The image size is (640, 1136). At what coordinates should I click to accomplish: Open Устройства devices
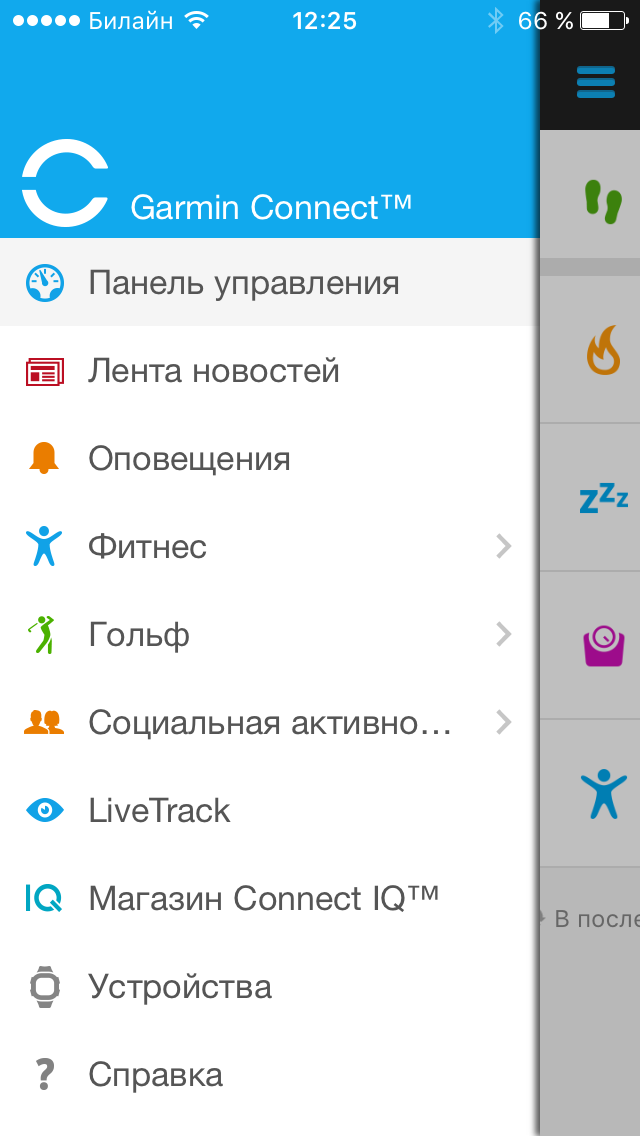[x=270, y=987]
